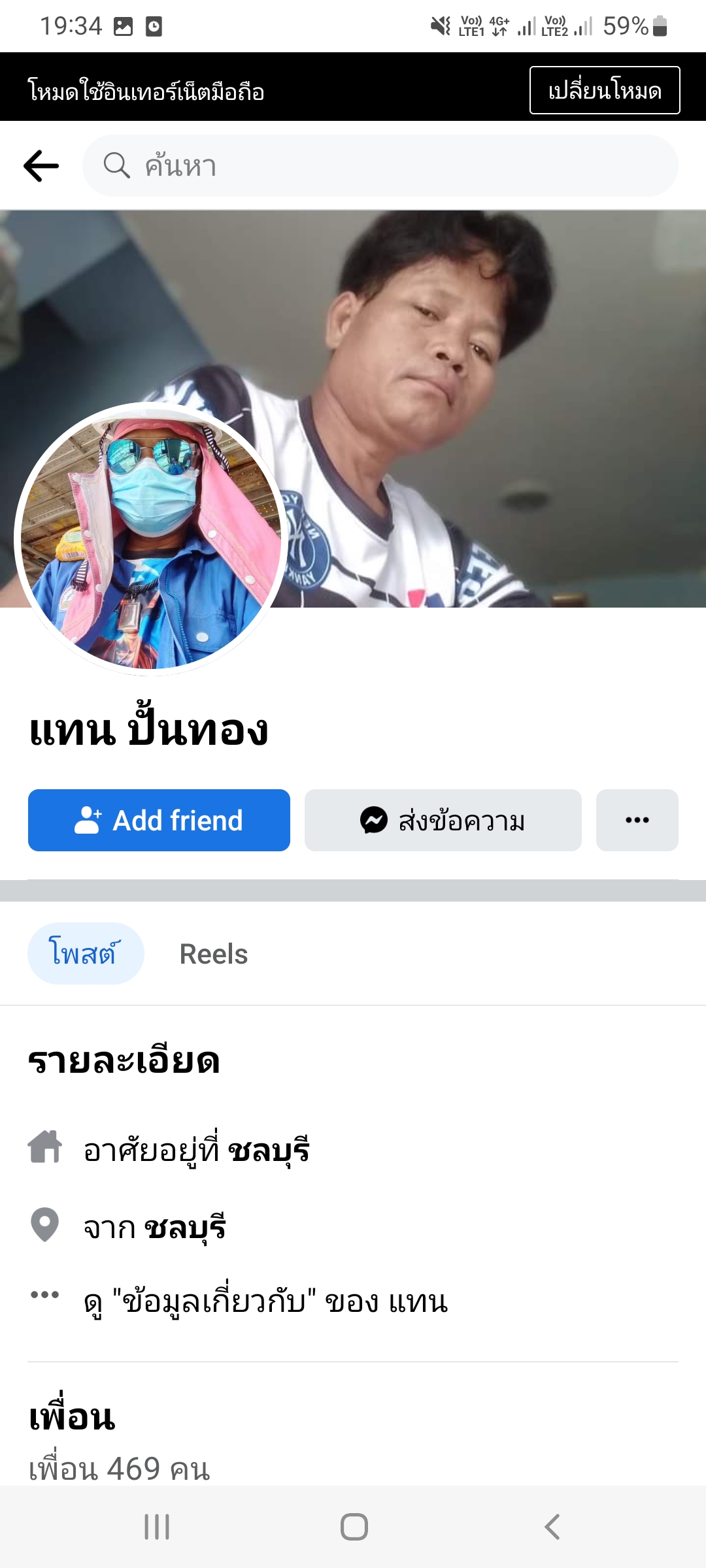Tap the system home button
Screen dimensions: 706x1568
[x=354, y=1527]
